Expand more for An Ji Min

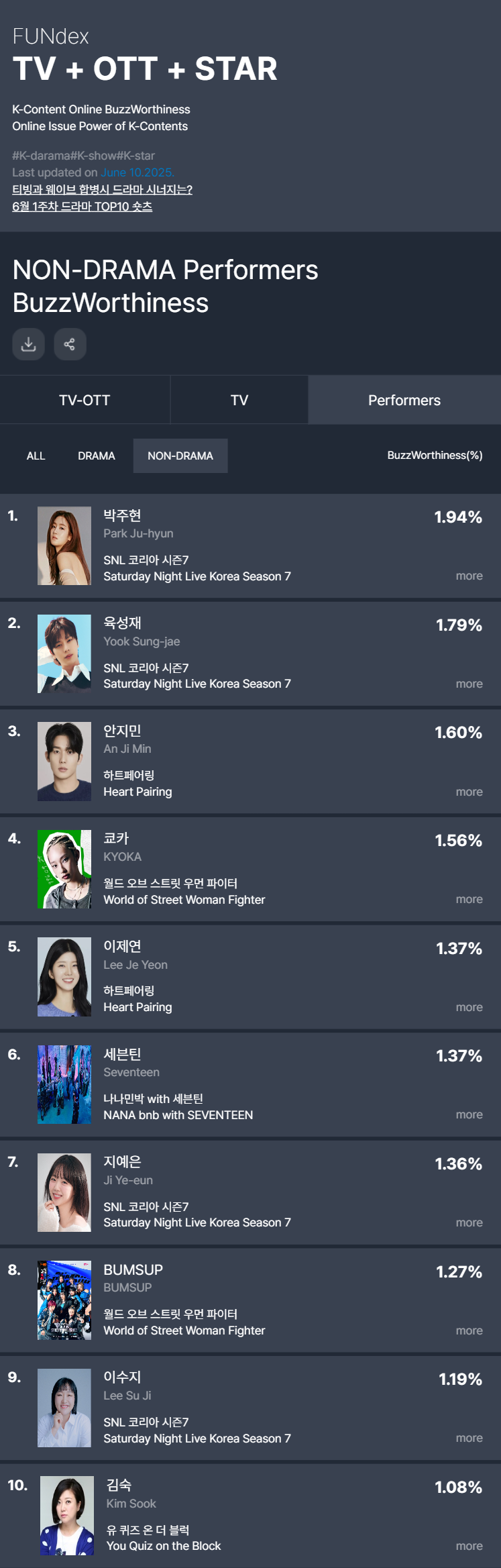click(469, 792)
